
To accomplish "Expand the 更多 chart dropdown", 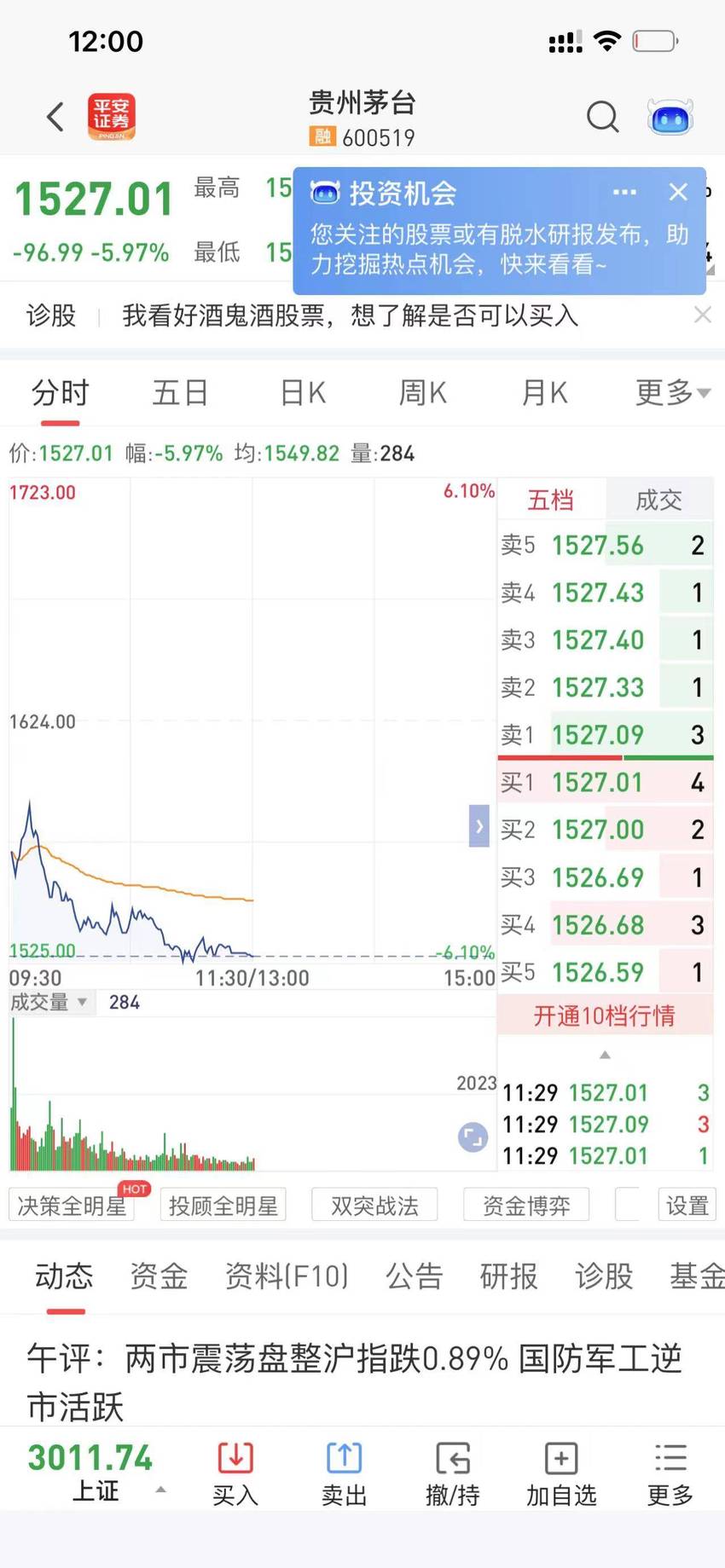I will click(x=672, y=393).
